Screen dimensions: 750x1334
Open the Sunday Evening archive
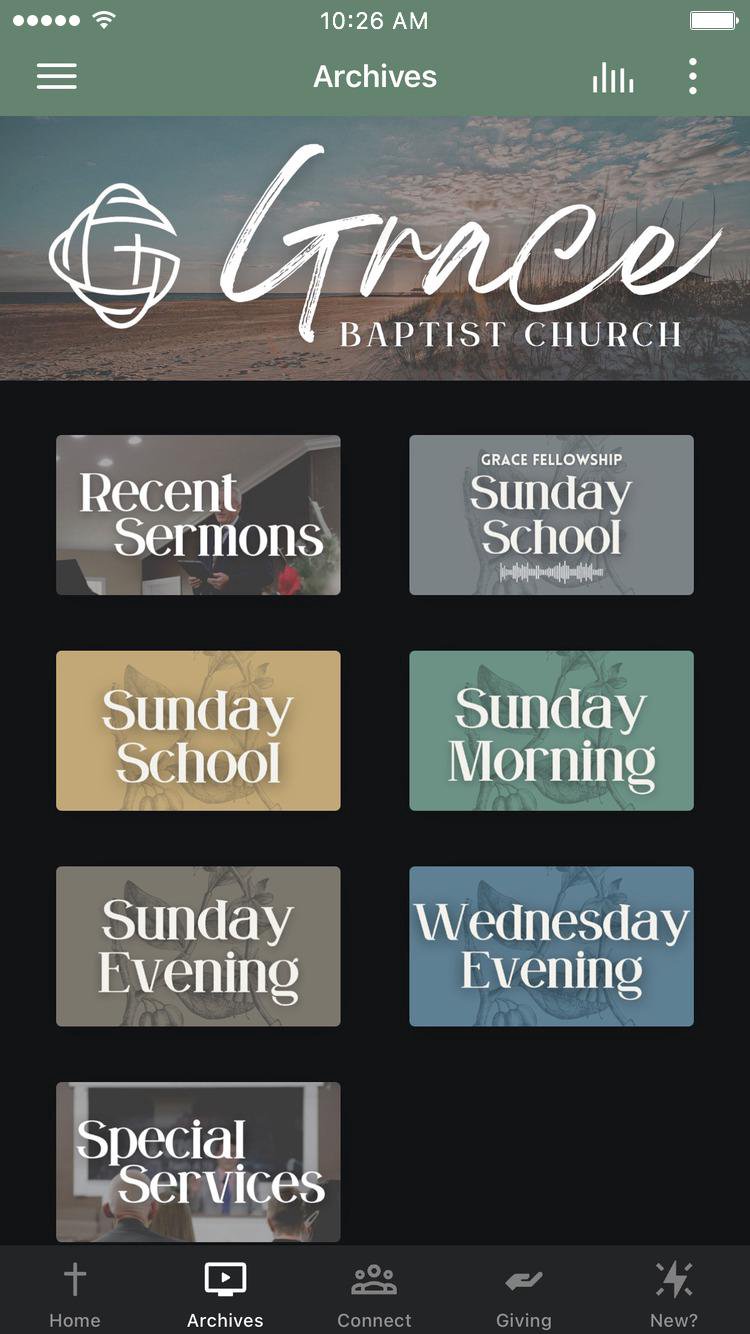click(x=198, y=946)
